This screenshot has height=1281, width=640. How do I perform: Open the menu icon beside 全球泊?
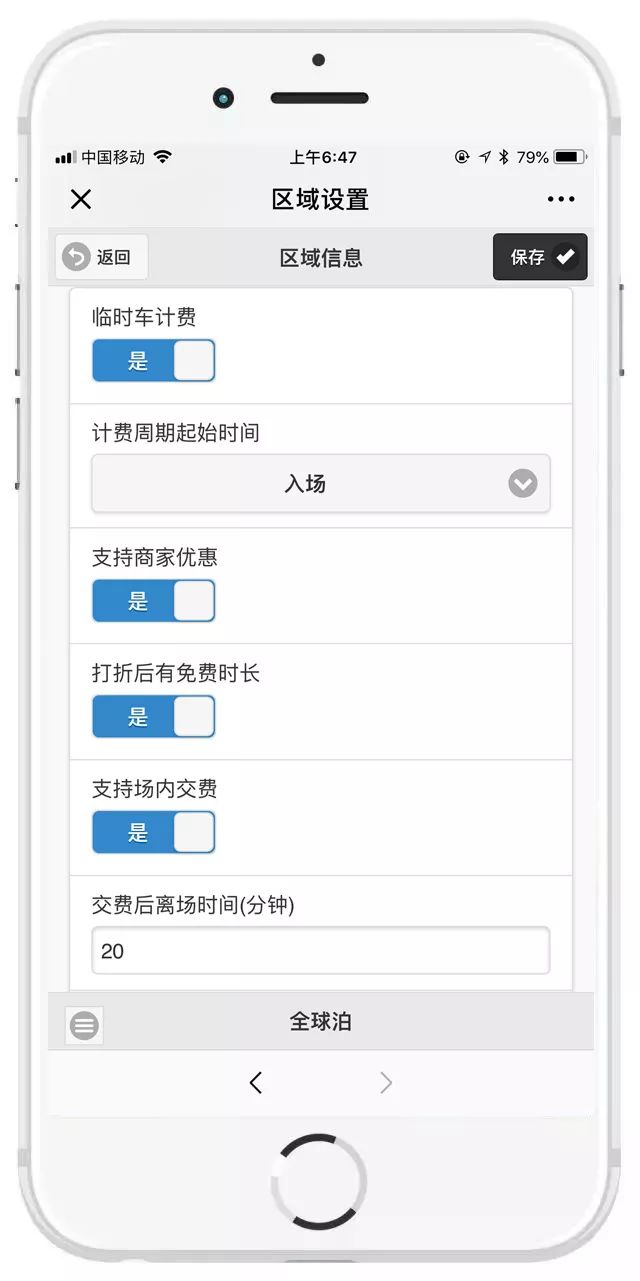(x=85, y=1025)
